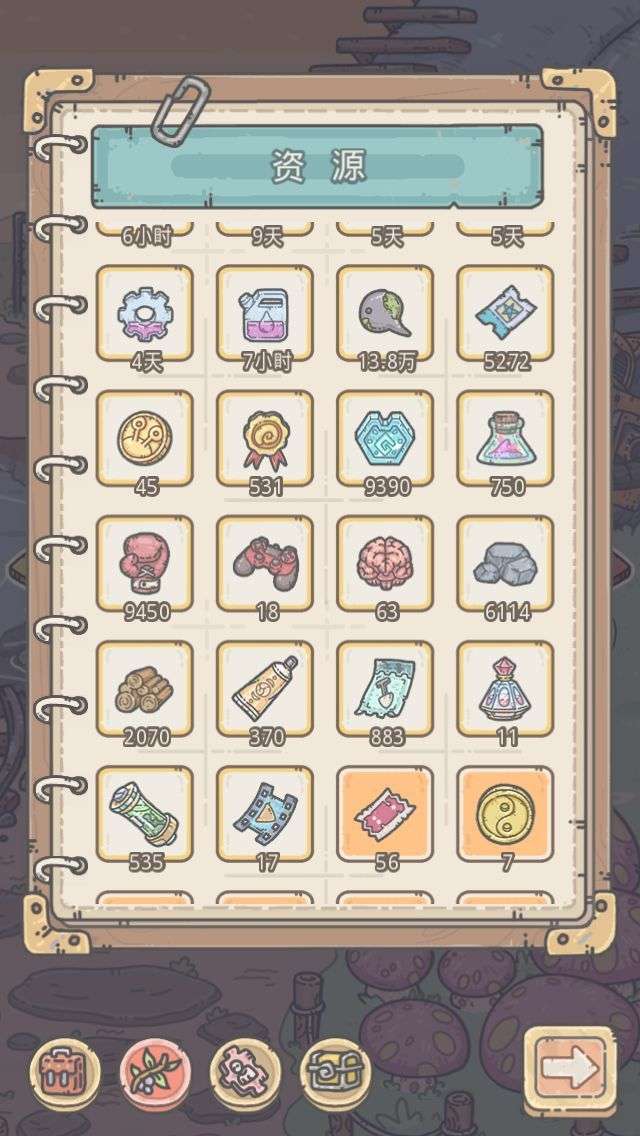Select the glue tube showing 370

pos(265,687)
